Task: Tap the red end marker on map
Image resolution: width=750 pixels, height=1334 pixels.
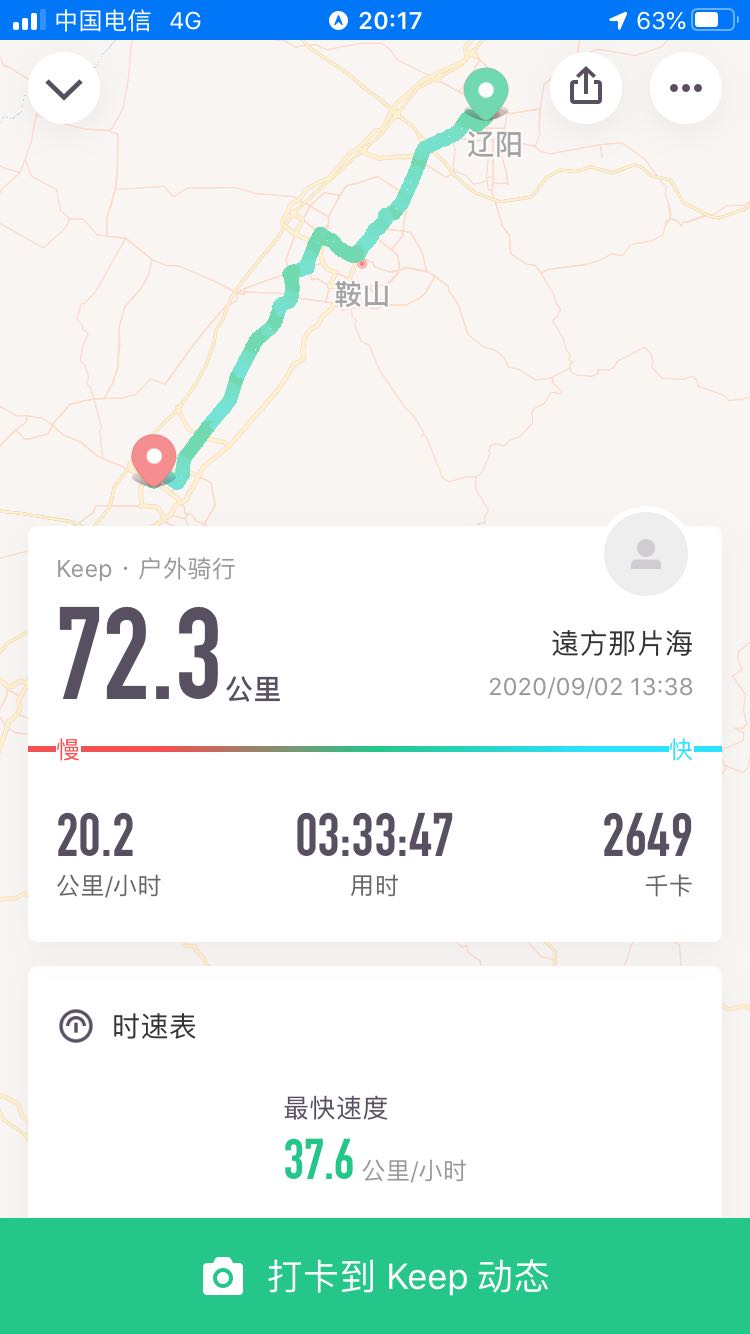Action: (154, 459)
